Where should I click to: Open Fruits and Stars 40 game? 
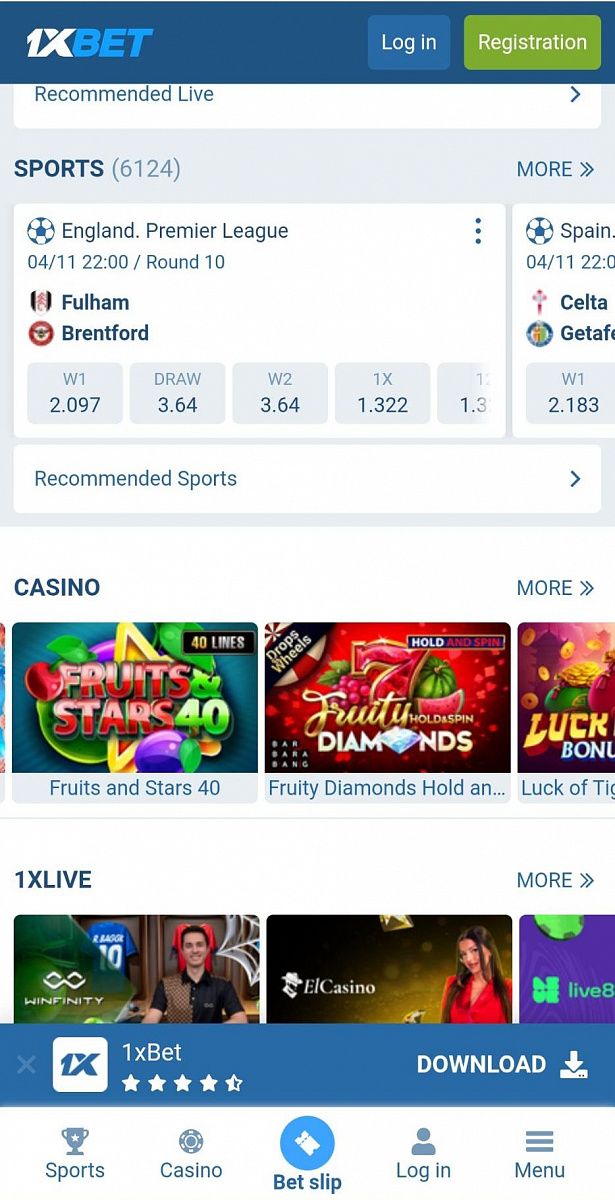point(135,710)
